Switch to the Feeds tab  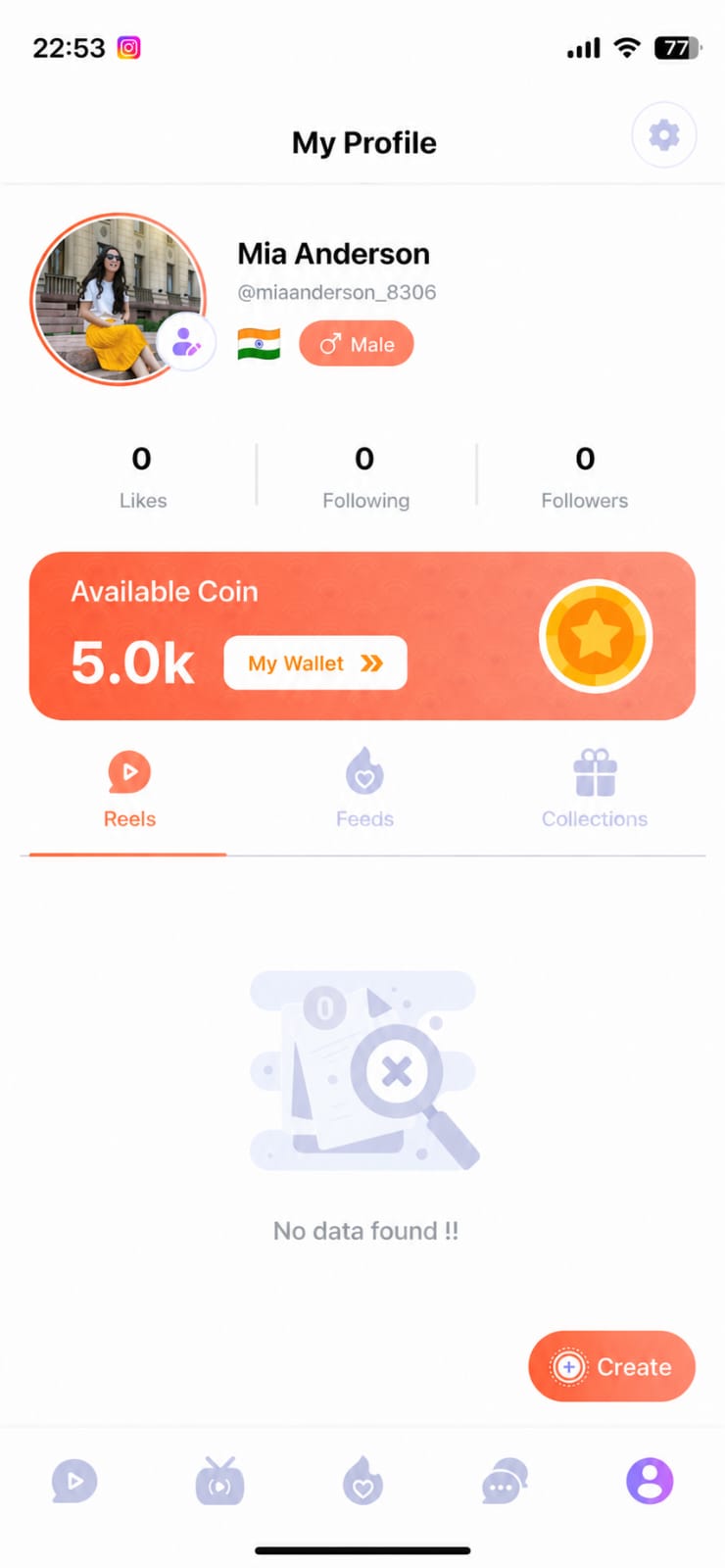364,791
